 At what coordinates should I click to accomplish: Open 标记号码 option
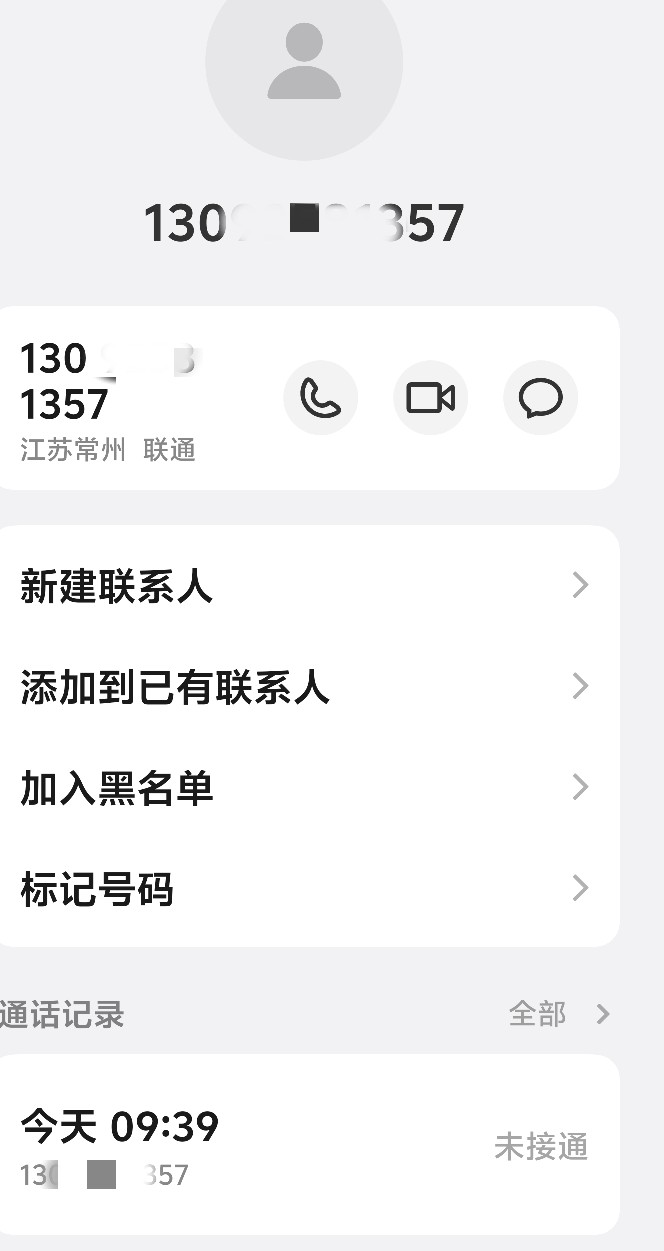click(x=305, y=889)
